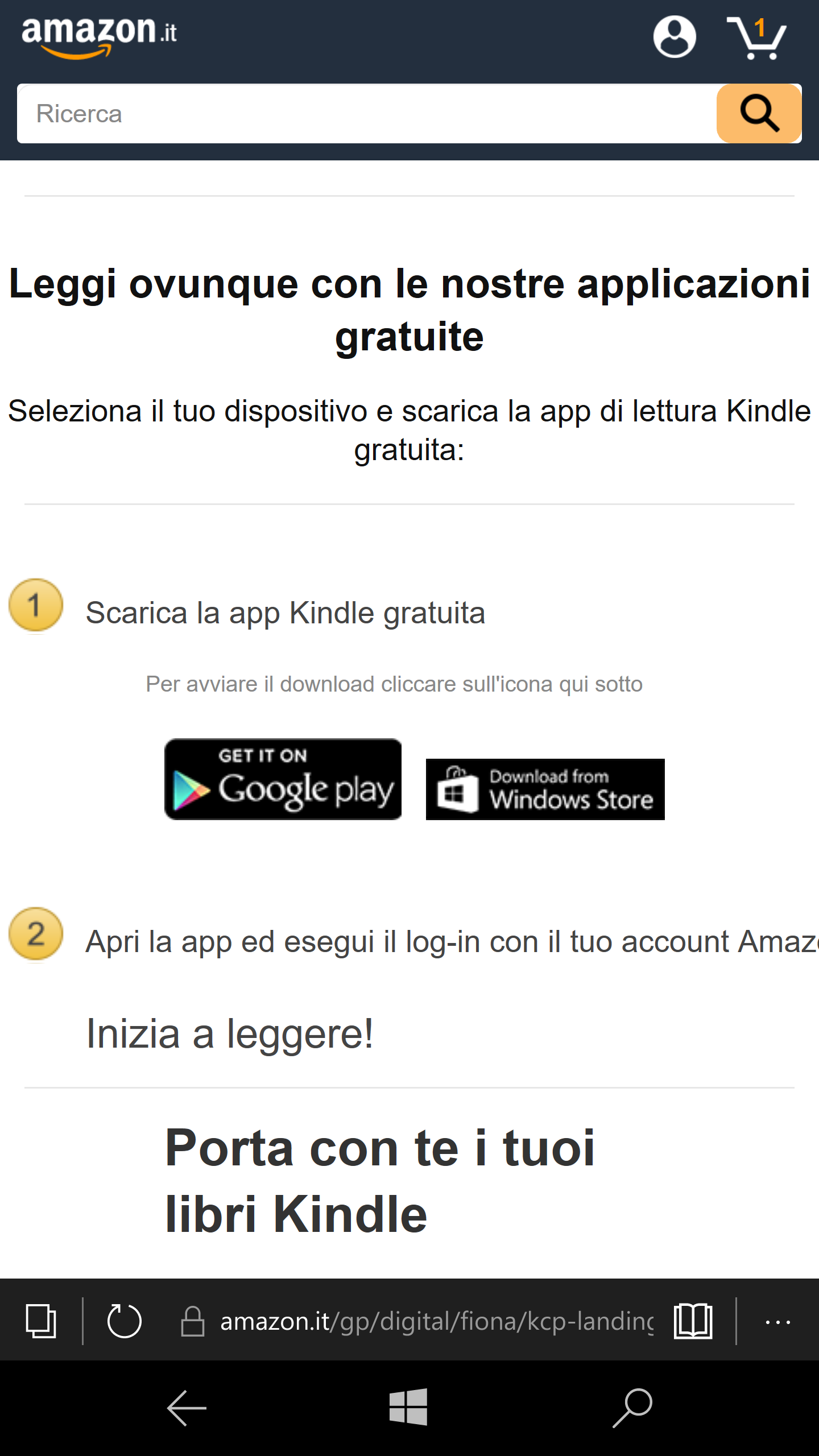Open the account profile icon
Image resolution: width=819 pixels, height=1456 pixels.
[x=675, y=37]
